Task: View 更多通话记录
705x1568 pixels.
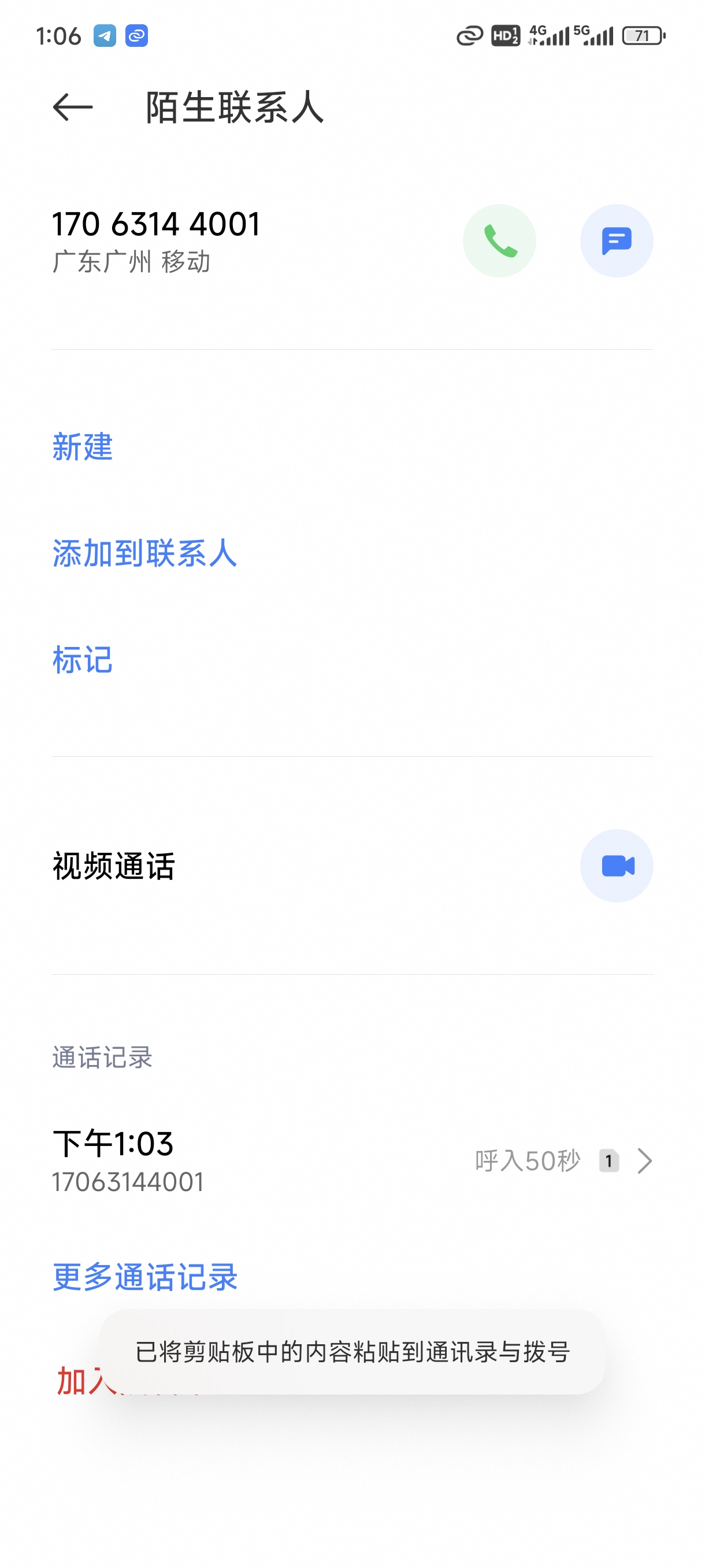Action: tap(145, 1277)
